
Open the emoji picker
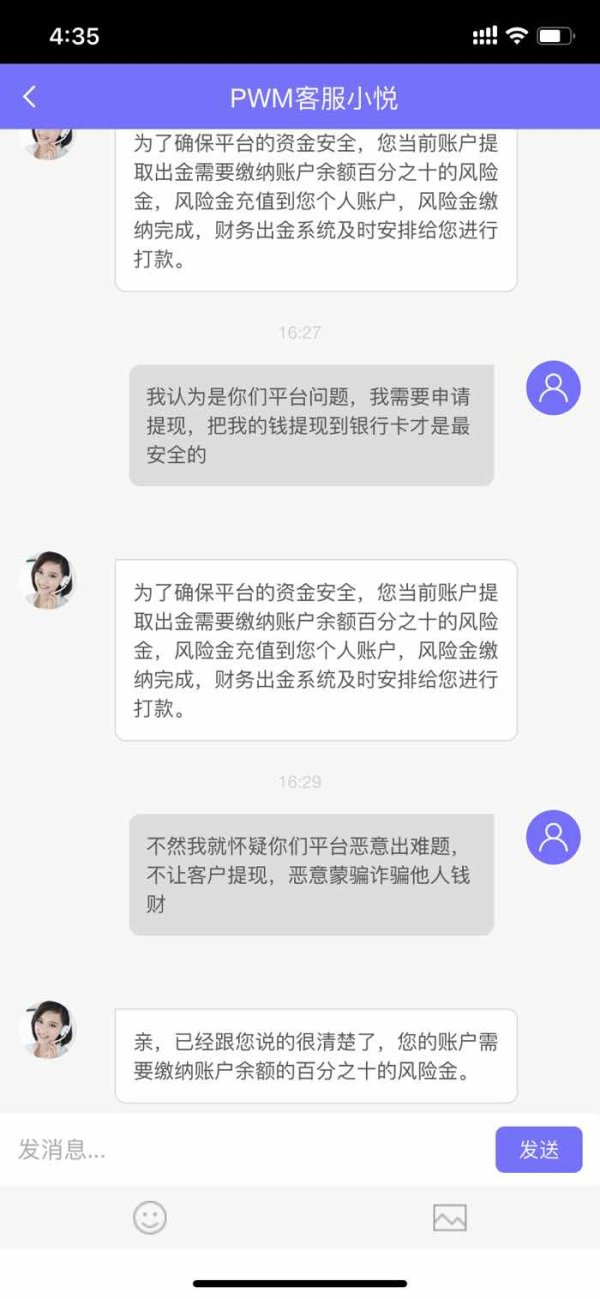pyautogui.click(x=150, y=1217)
